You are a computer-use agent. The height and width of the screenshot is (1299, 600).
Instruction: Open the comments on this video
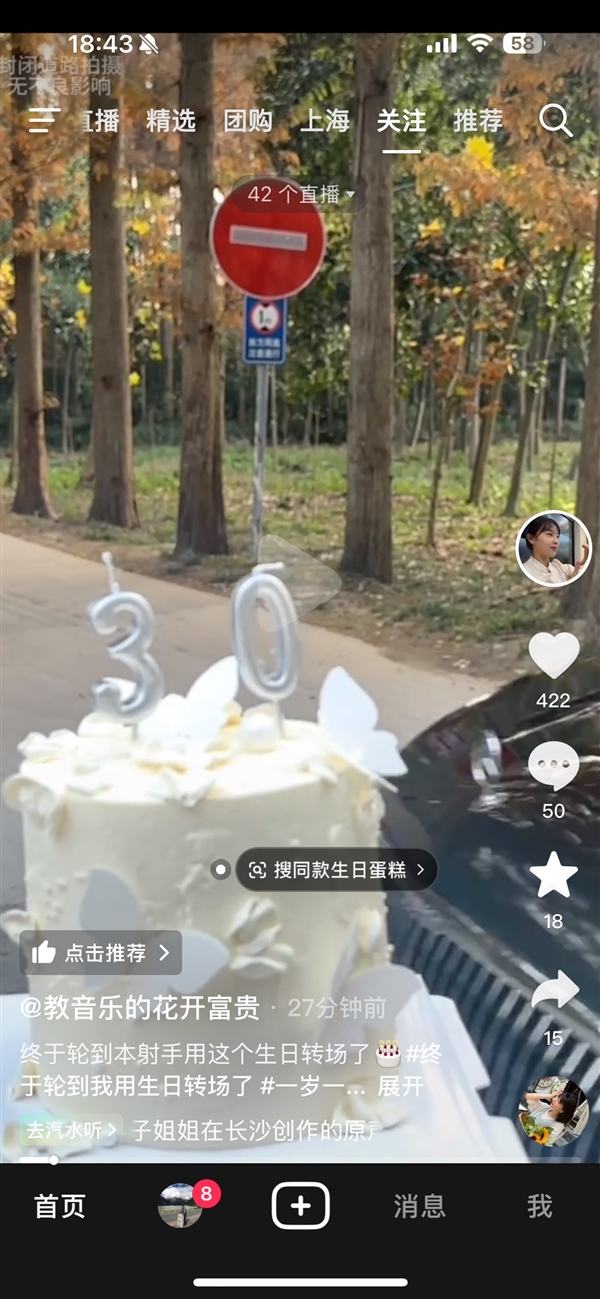coord(553,766)
